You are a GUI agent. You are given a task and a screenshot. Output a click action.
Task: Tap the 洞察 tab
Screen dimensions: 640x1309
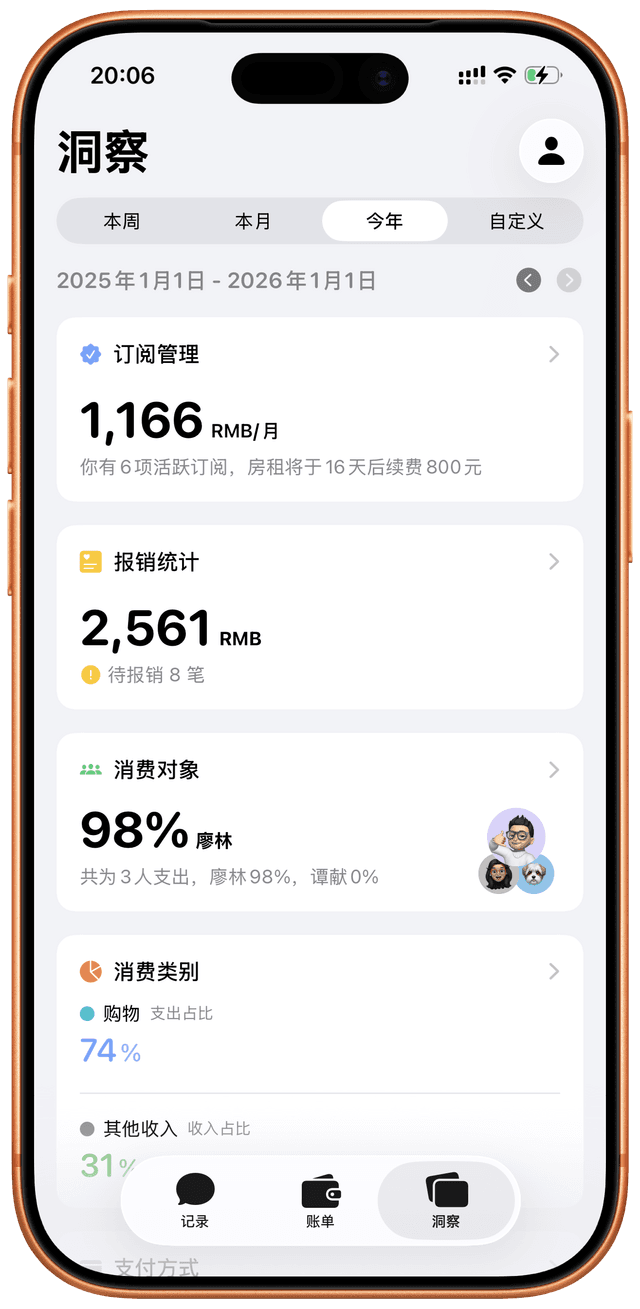tap(446, 1200)
